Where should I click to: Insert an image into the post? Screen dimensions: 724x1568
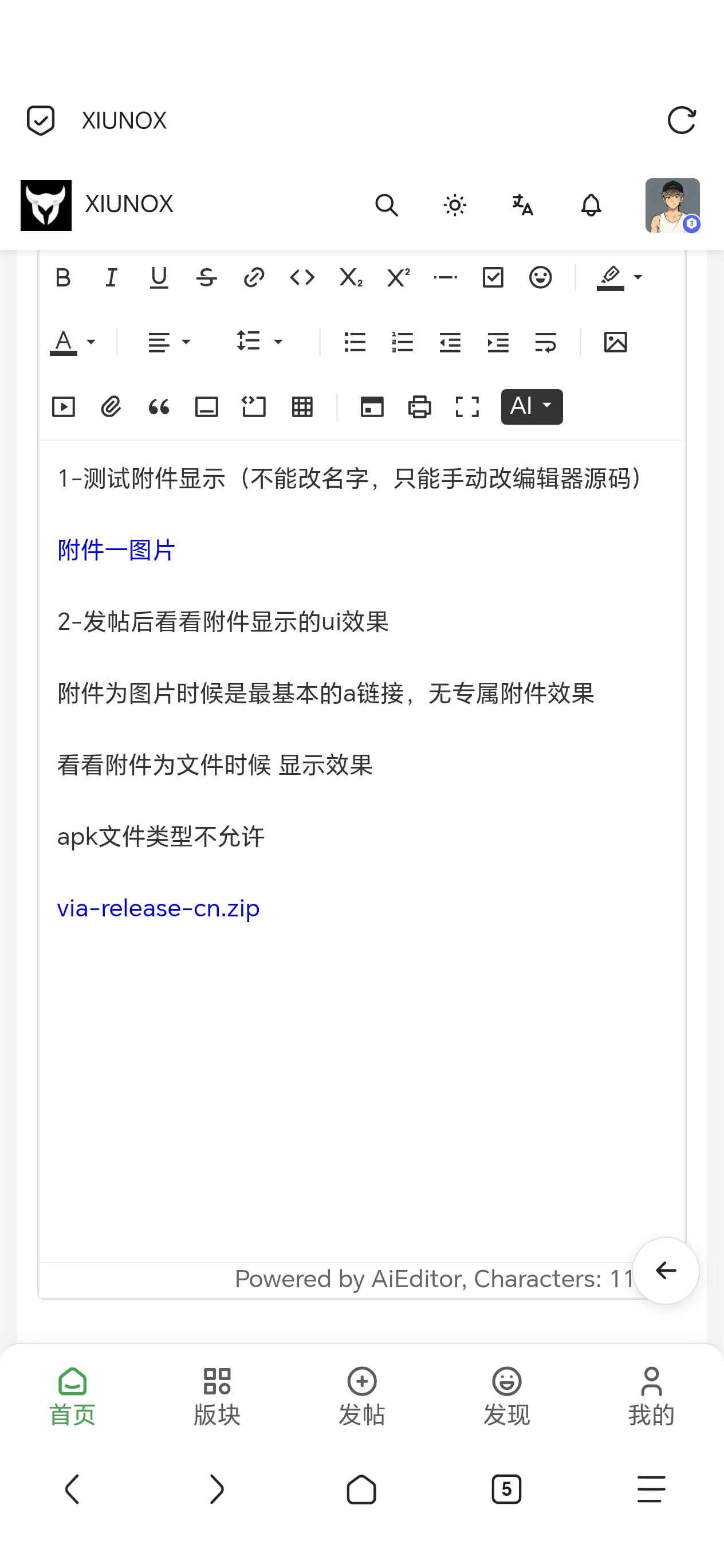615,342
